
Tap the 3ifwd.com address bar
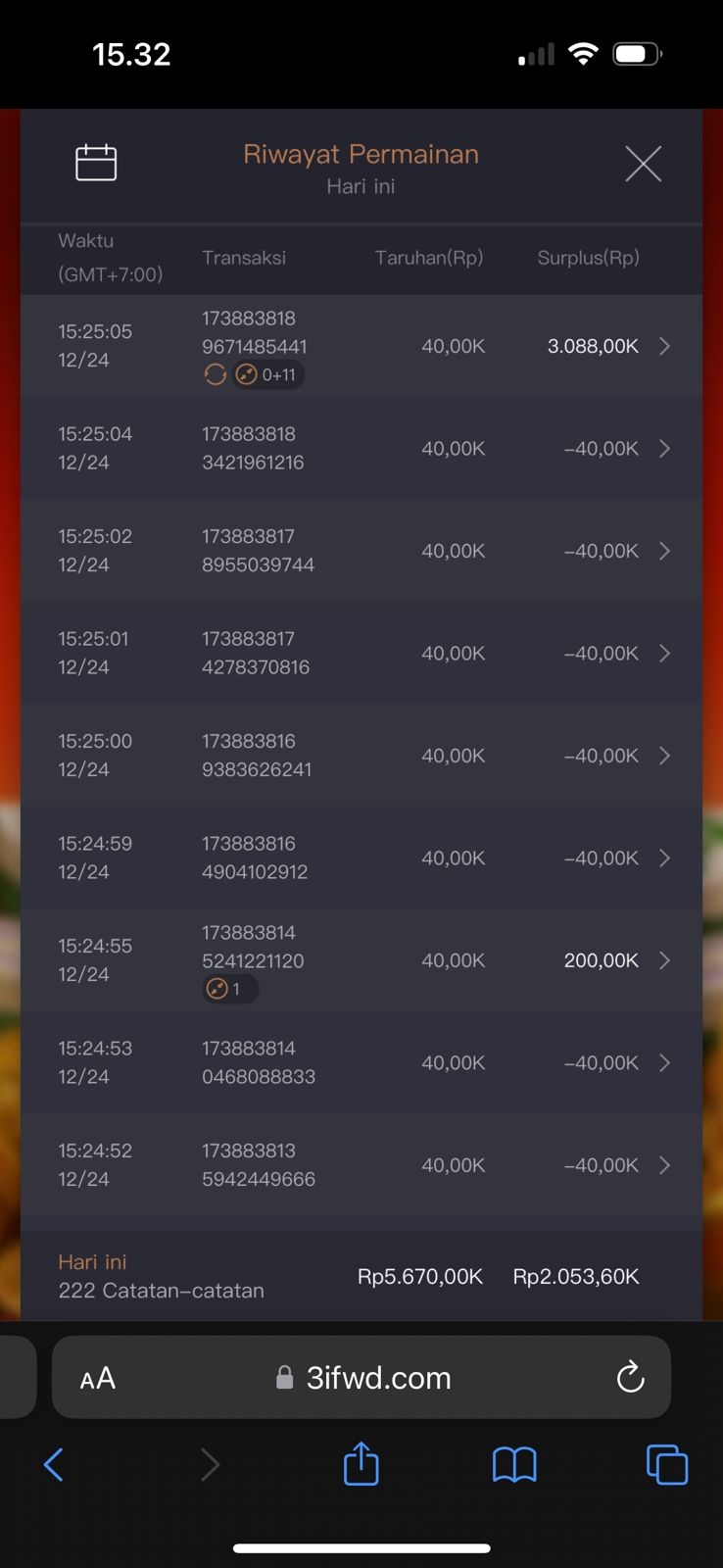pyautogui.click(x=378, y=1378)
